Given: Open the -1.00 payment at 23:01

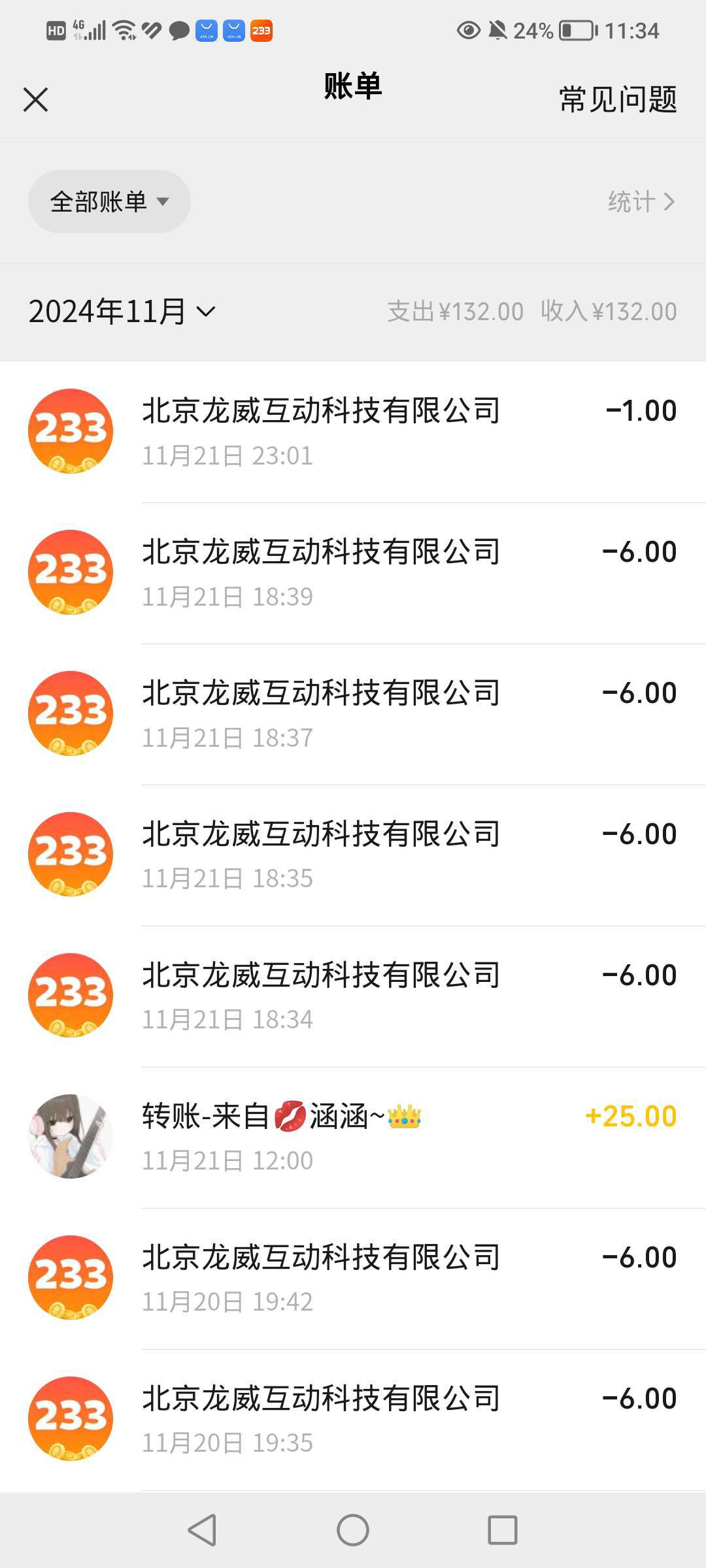Looking at the screenshot, I should (x=353, y=432).
